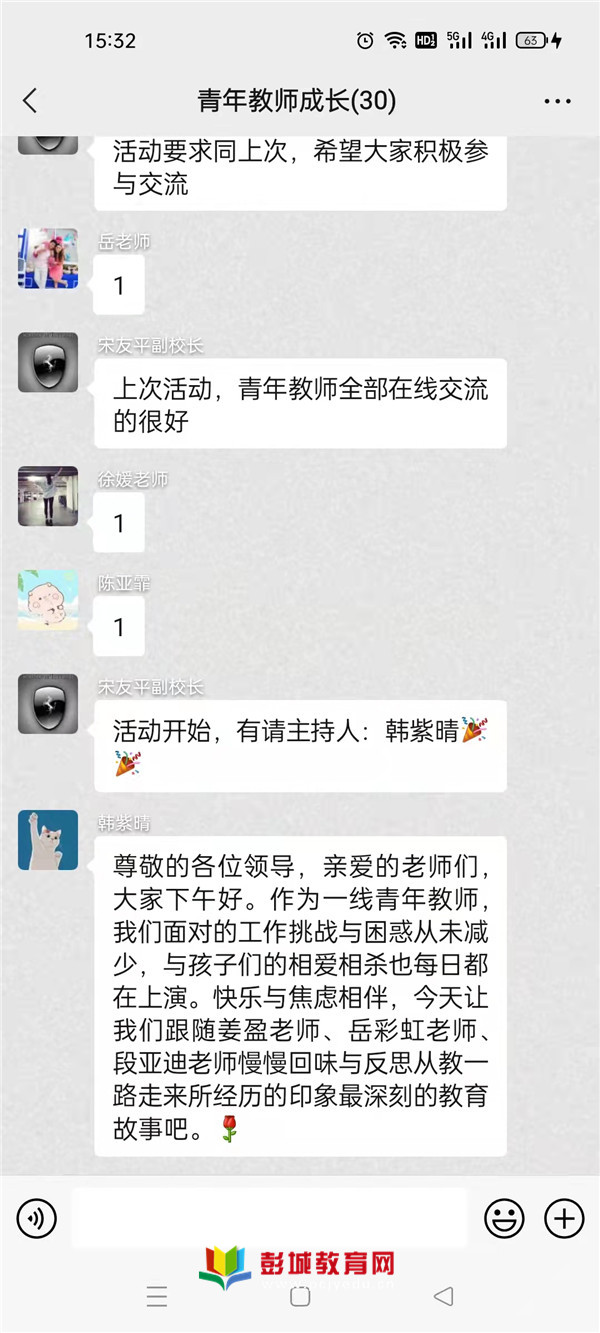This screenshot has height=1333, width=600.
Task: Open 岳老师's profile avatar
Action: (48, 259)
